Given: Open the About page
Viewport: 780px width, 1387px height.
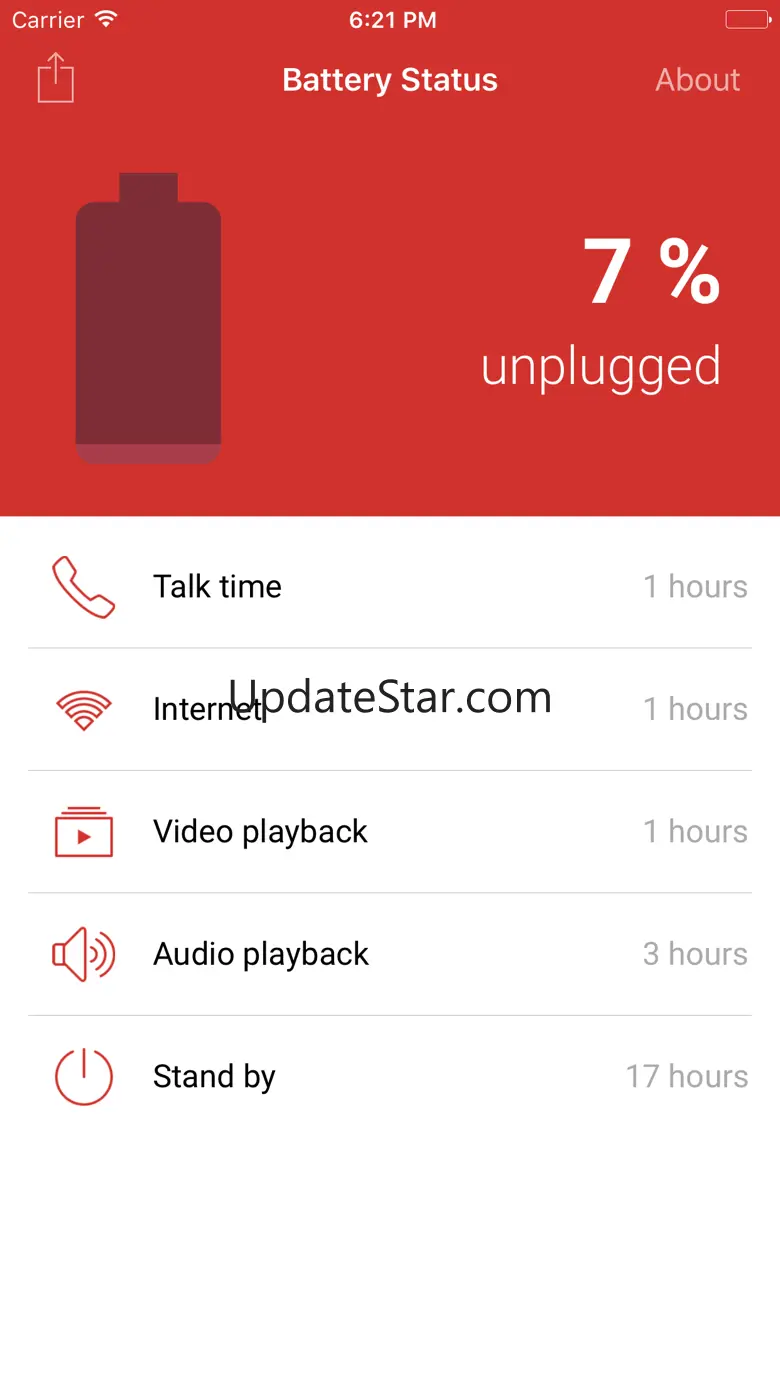Looking at the screenshot, I should coord(697,80).
